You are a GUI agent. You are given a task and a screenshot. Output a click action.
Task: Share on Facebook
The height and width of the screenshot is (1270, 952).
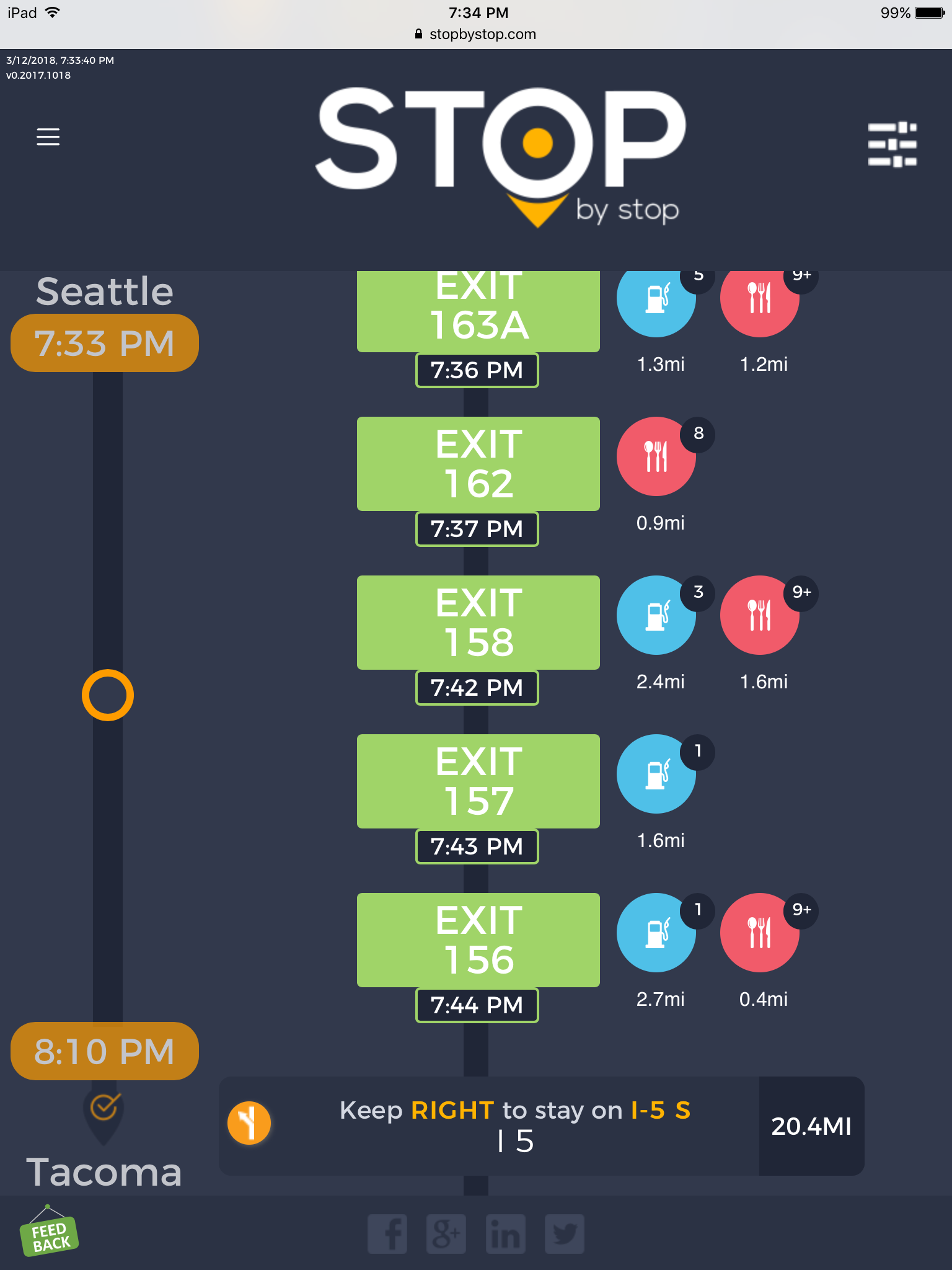[x=387, y=1234]
